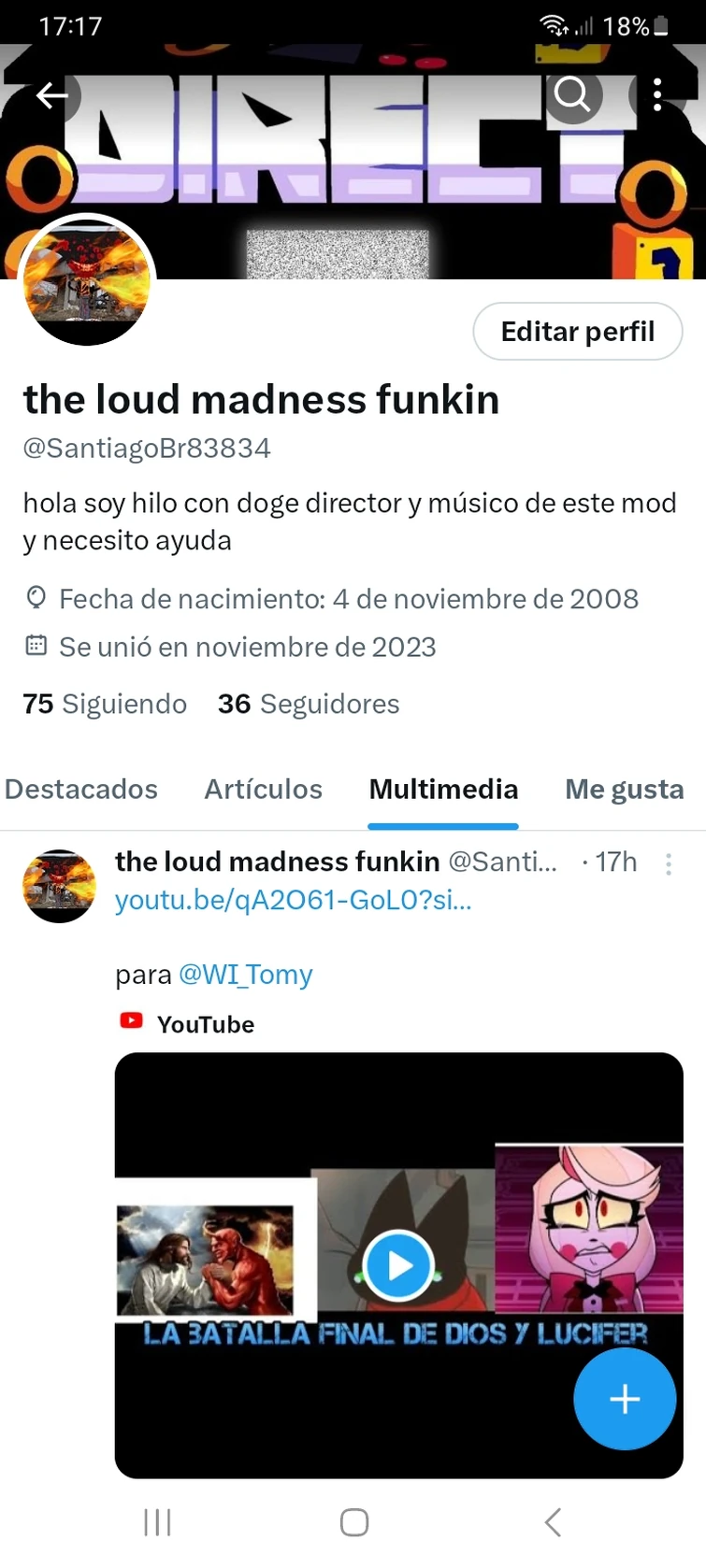Screen dimensions: 706x1568
Task: Open the post's three-dot options menu
Action: 669,863
